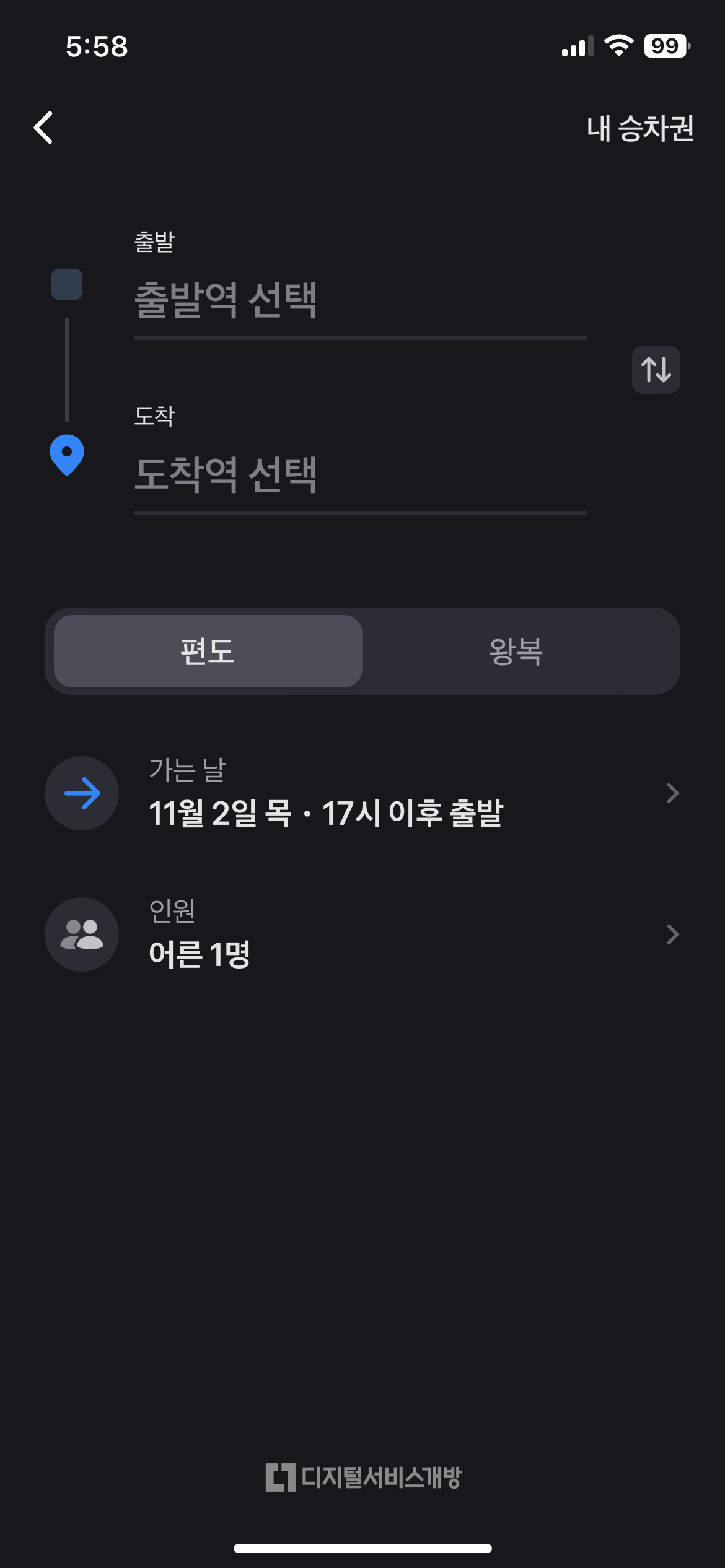Screen dimensions: 725x1568
Task: Switch to the 왕복 round-trip option
Action: (x=516, y=651)
